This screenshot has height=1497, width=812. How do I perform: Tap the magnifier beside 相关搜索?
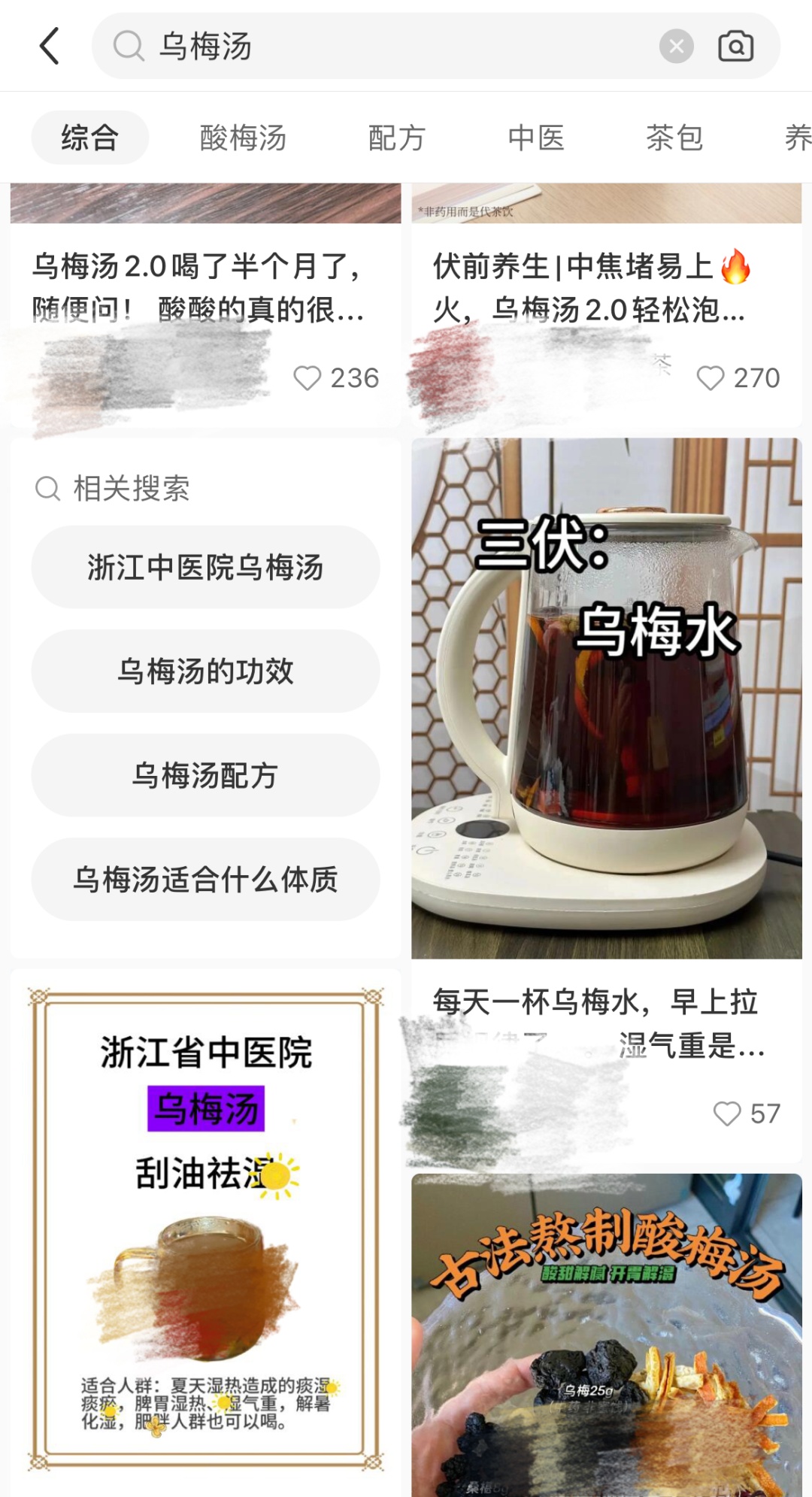47,487
